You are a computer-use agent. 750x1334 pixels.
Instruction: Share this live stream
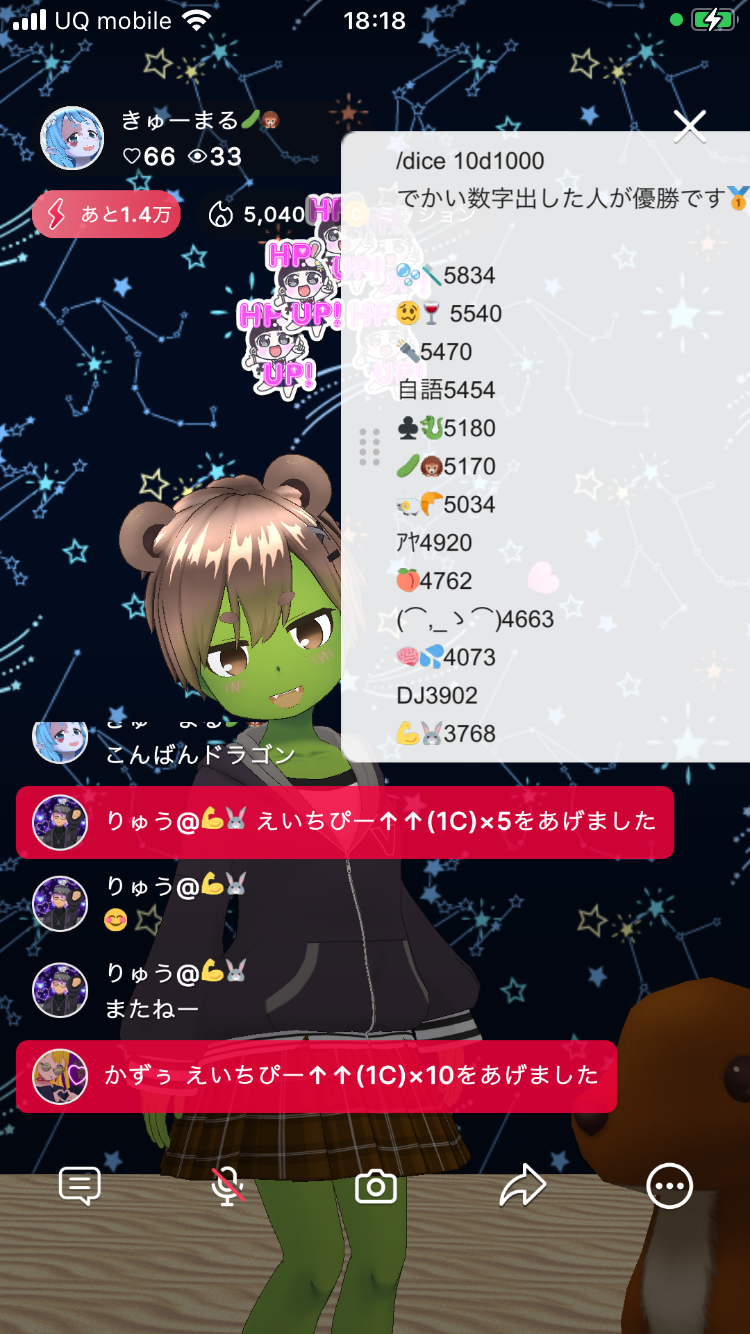[x=522, y=1186]
